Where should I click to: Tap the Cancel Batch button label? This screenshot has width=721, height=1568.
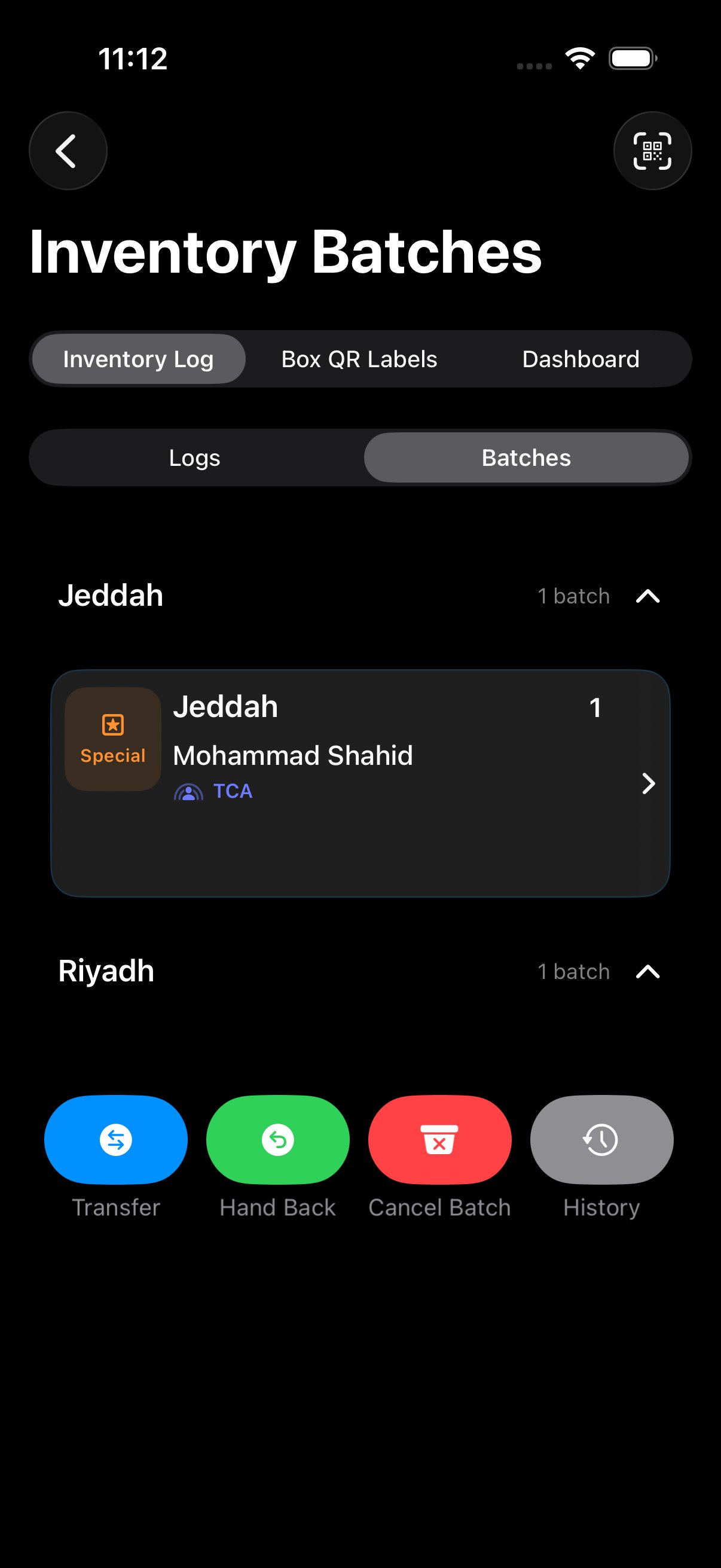pos(440,1207)
